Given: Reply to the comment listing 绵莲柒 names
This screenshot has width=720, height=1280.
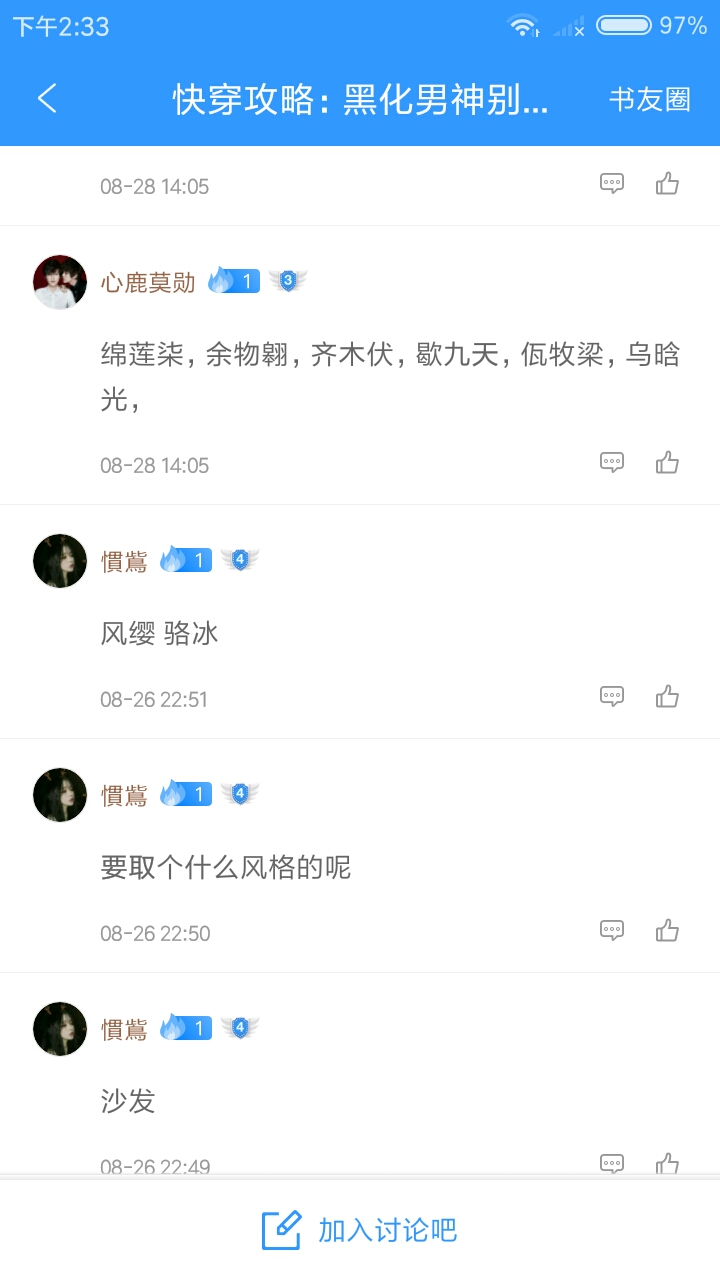Looking at the screenshot, I should (612, 462).
